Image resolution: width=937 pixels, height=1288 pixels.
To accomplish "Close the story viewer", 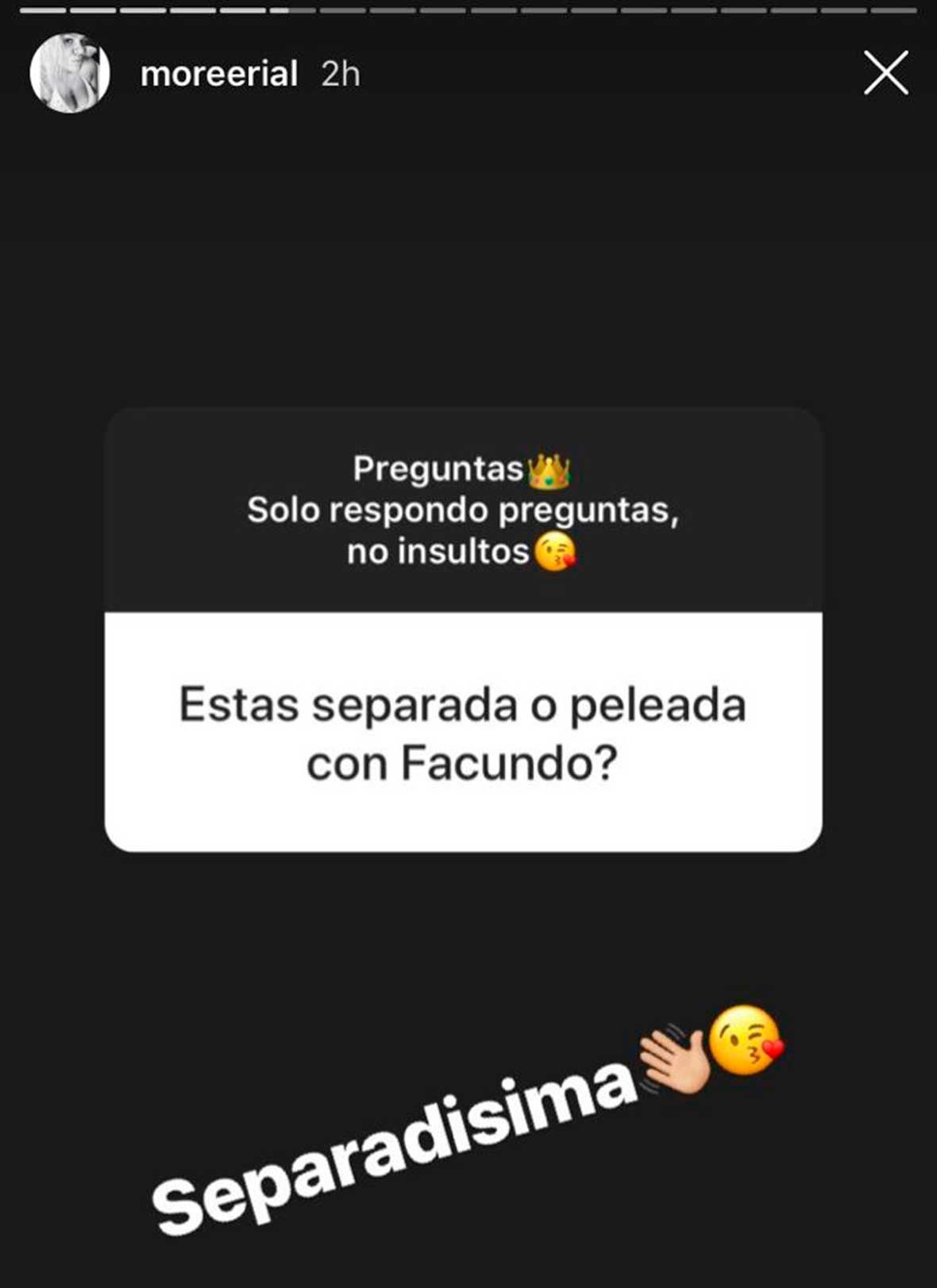I will [885, 74].
